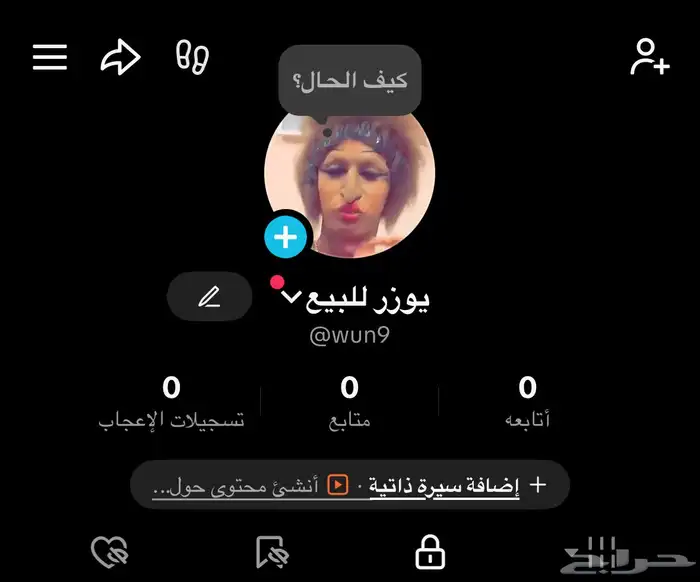
Task: Share this profile
Action: 120,57
